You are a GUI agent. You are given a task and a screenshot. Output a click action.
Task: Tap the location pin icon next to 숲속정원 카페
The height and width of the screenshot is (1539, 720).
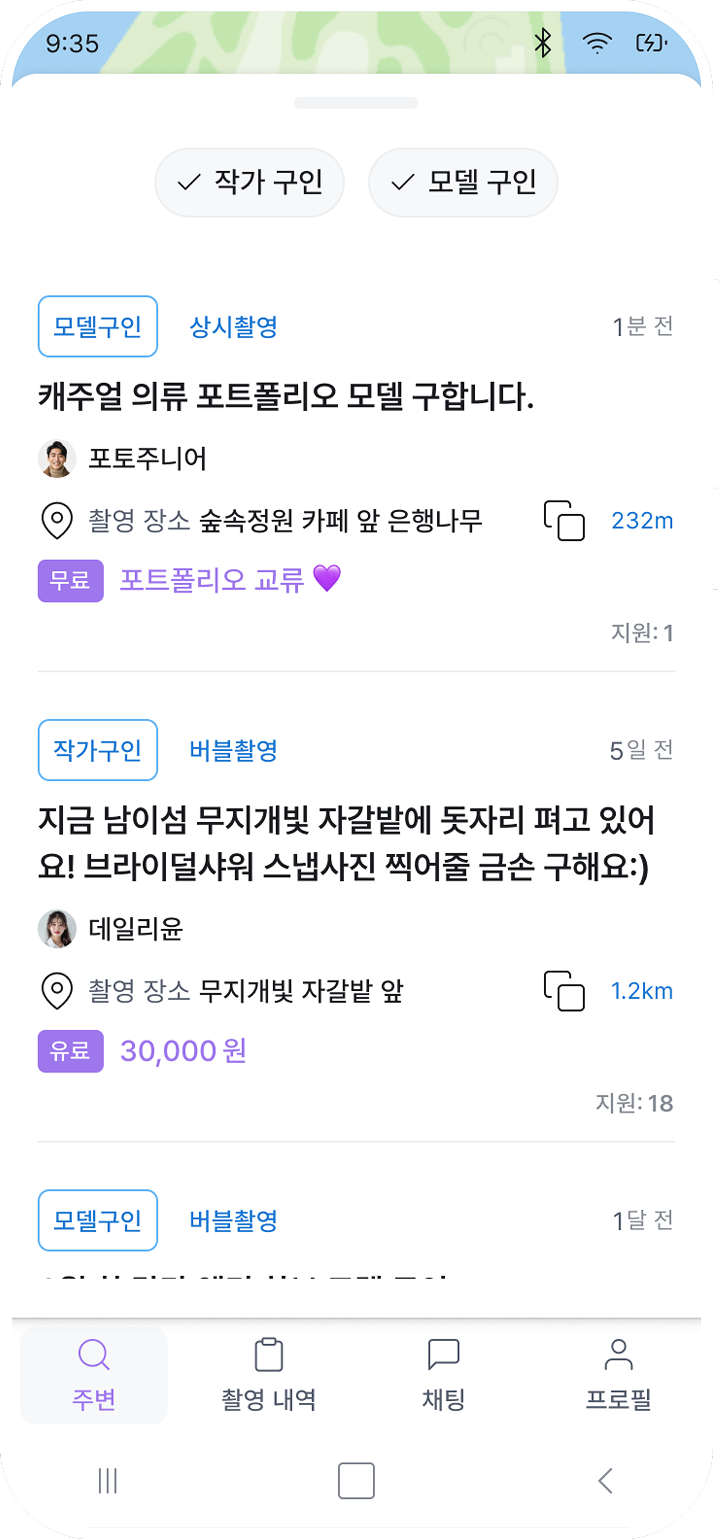click(58, 520)
